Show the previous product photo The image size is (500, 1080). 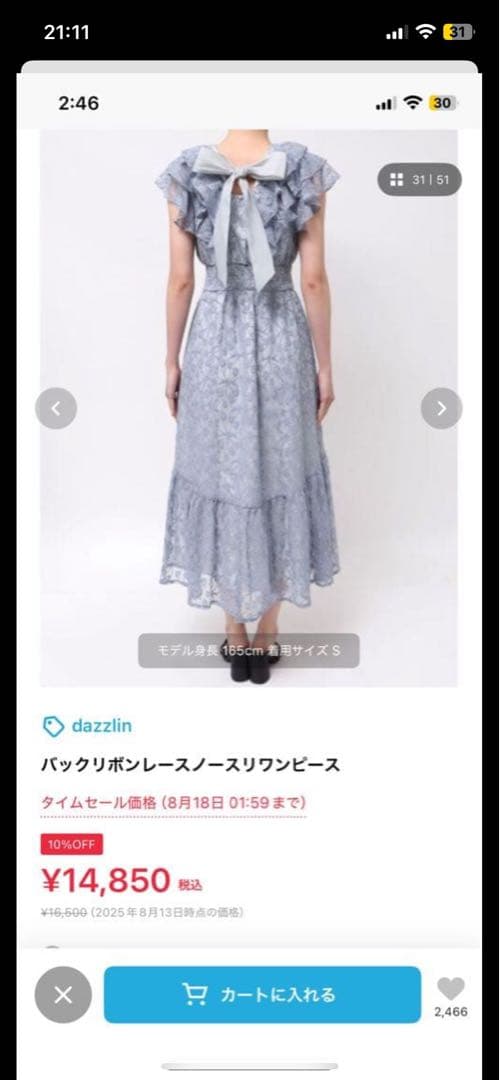(x=56, y=408)
